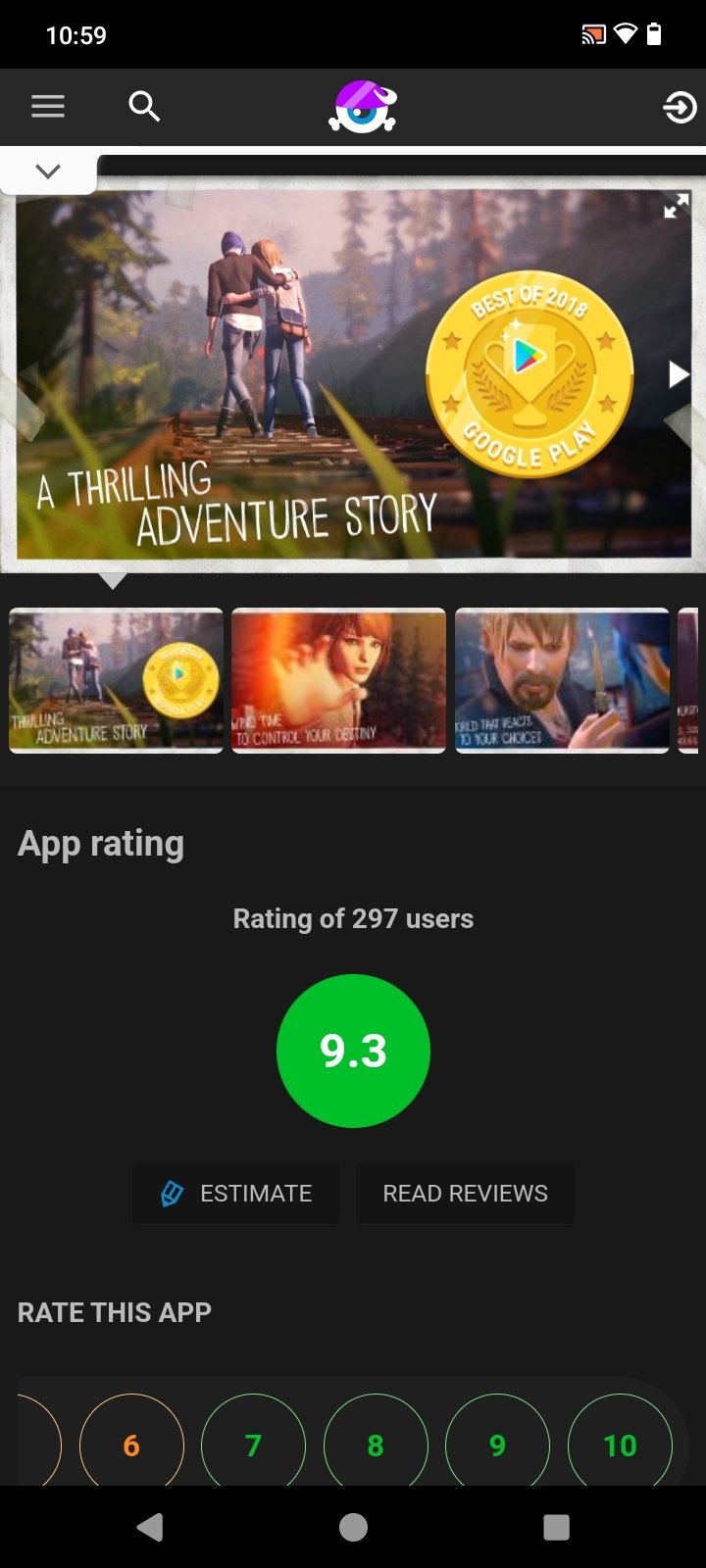The width and height of the screenshot is (706, 1568).
Task: Go to the next screenshot arrow
Action: coord(678,374)
